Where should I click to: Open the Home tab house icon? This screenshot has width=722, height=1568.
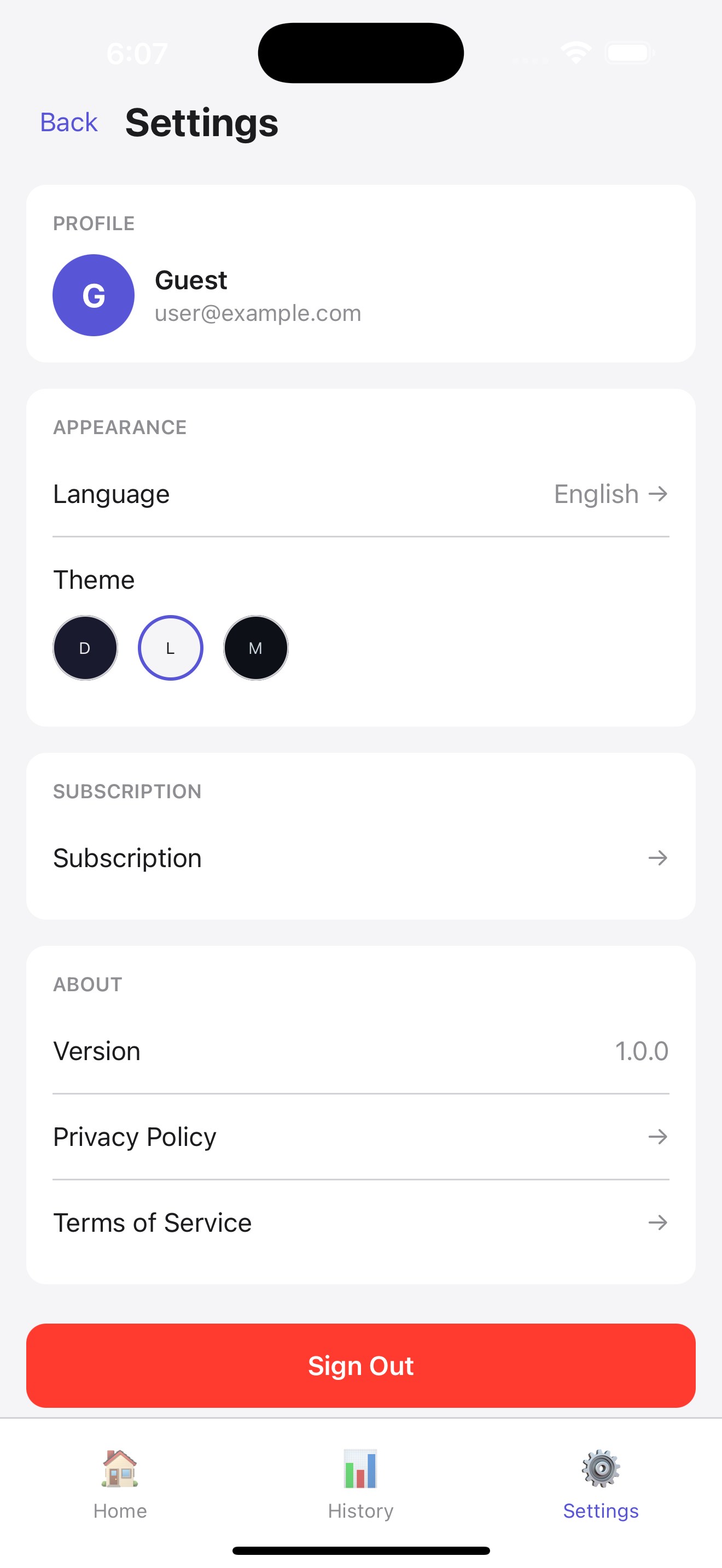click(x=119, y=1470)
